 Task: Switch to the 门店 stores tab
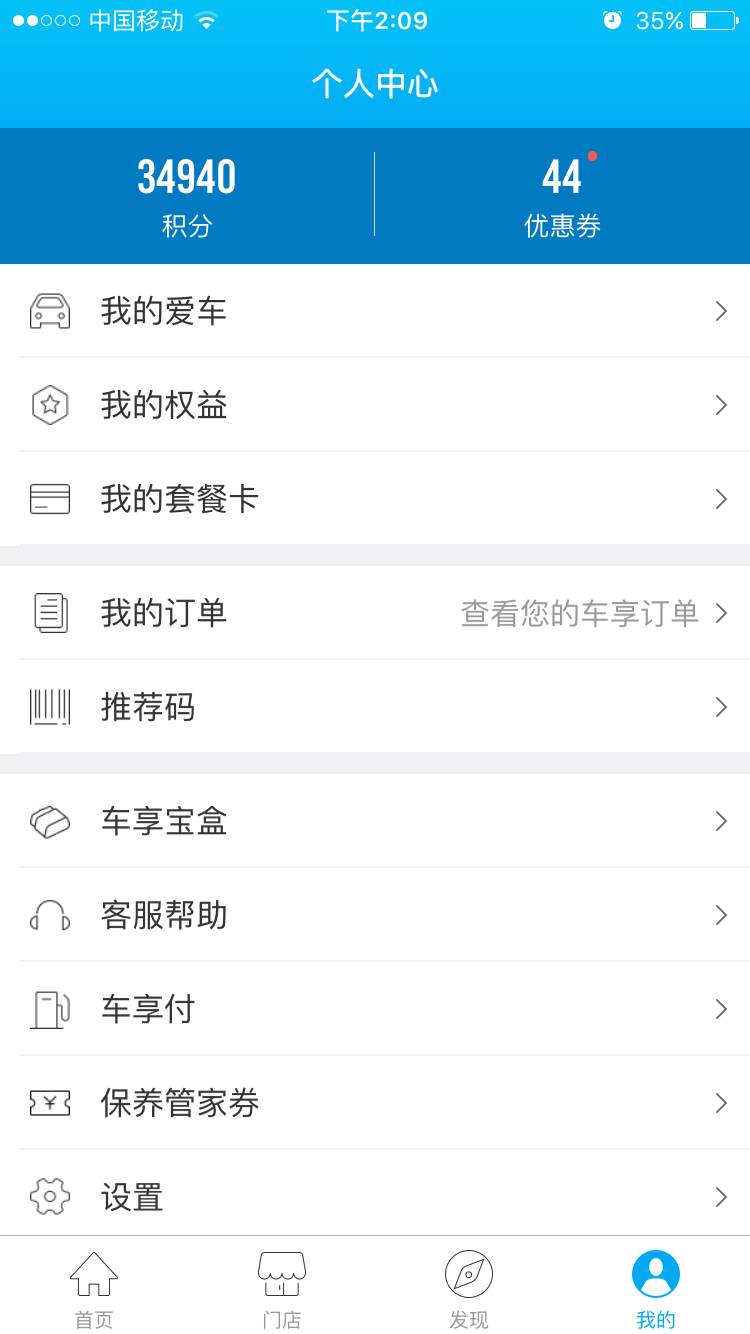(281, 1288)
